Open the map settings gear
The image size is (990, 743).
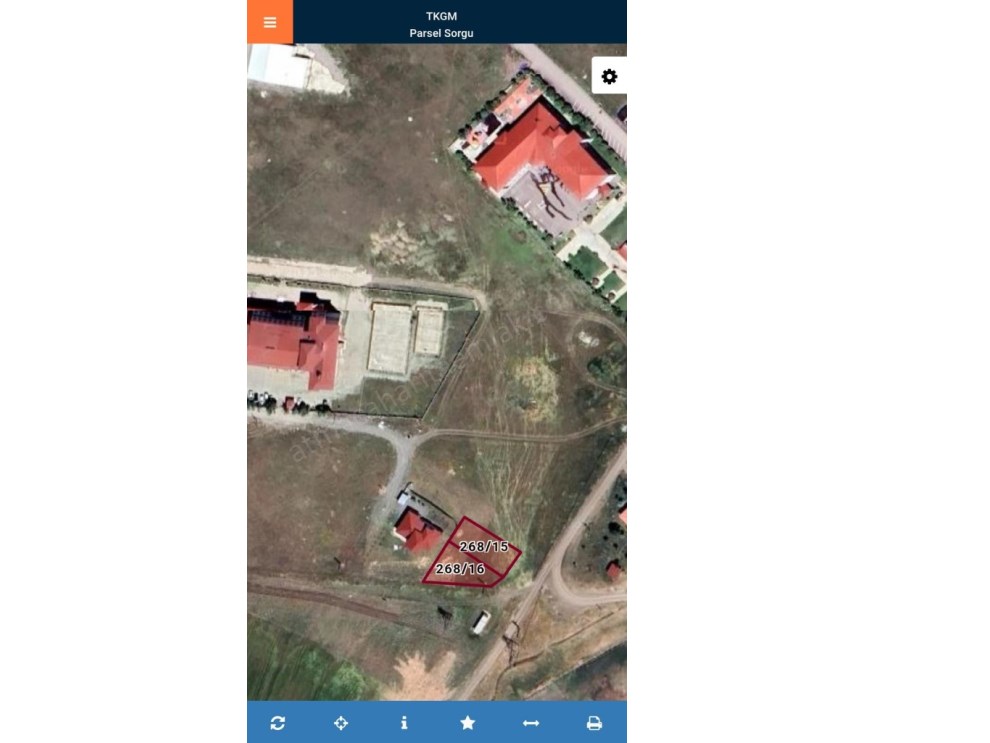pos(609,77)
